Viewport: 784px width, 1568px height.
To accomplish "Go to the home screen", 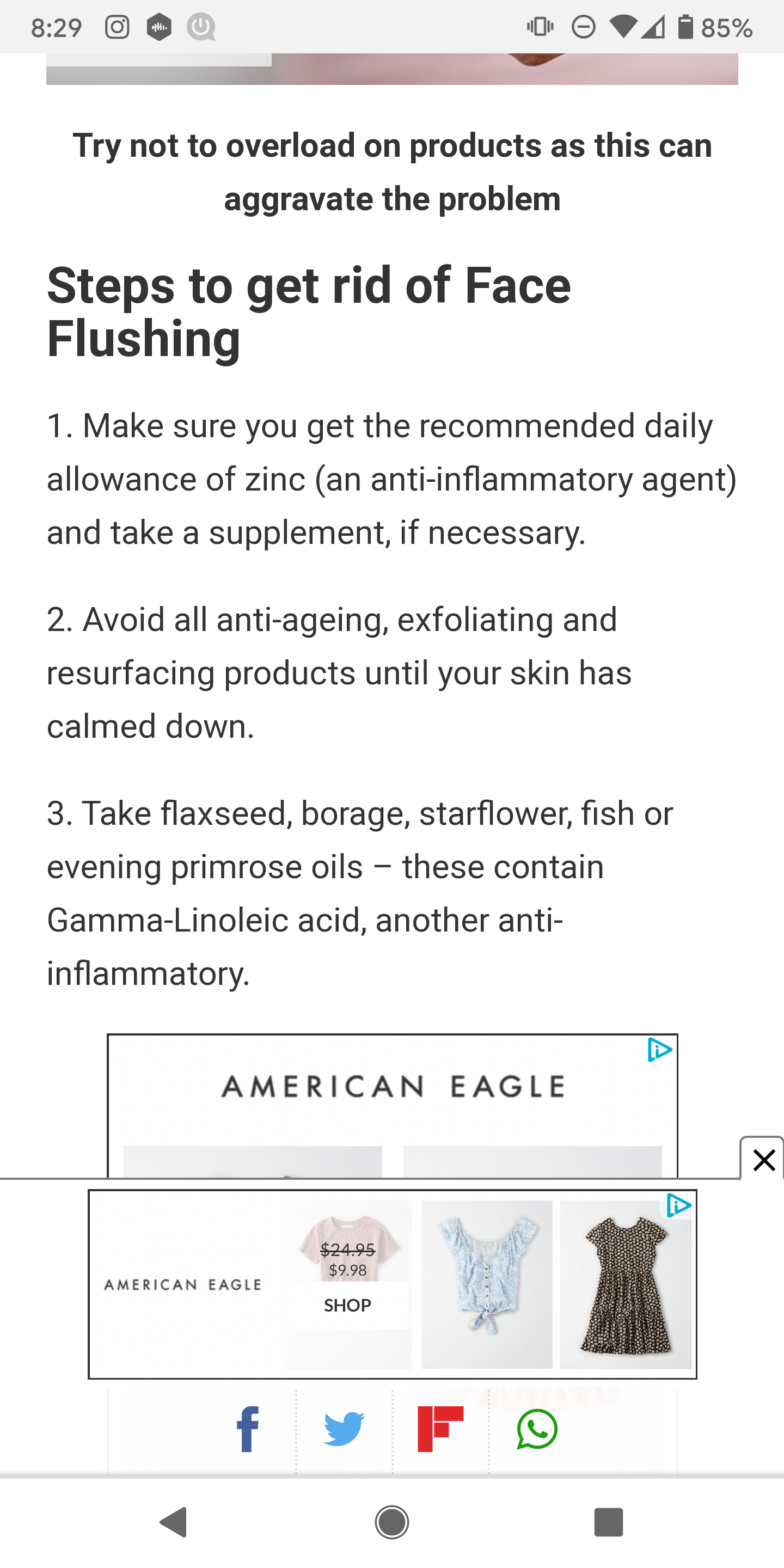I will click(392, 1522).
